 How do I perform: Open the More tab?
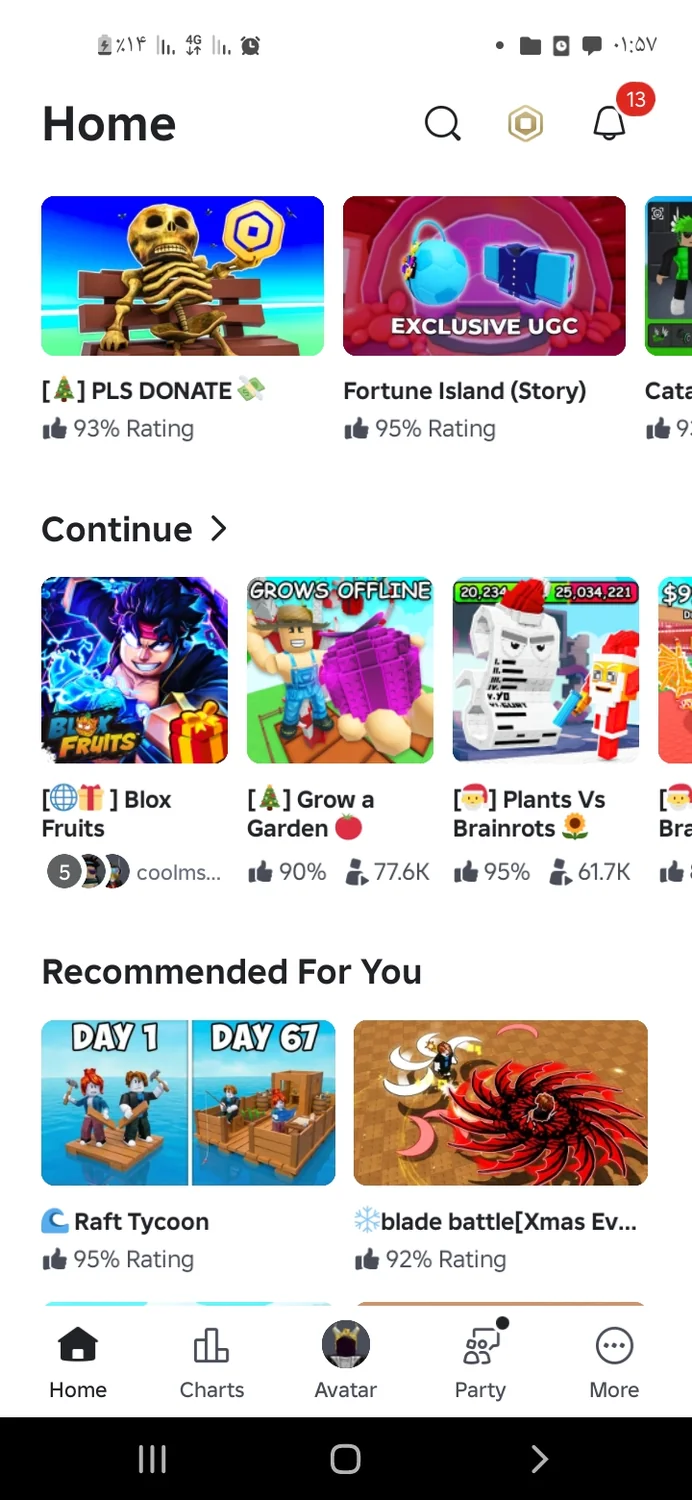[614, 1362]
